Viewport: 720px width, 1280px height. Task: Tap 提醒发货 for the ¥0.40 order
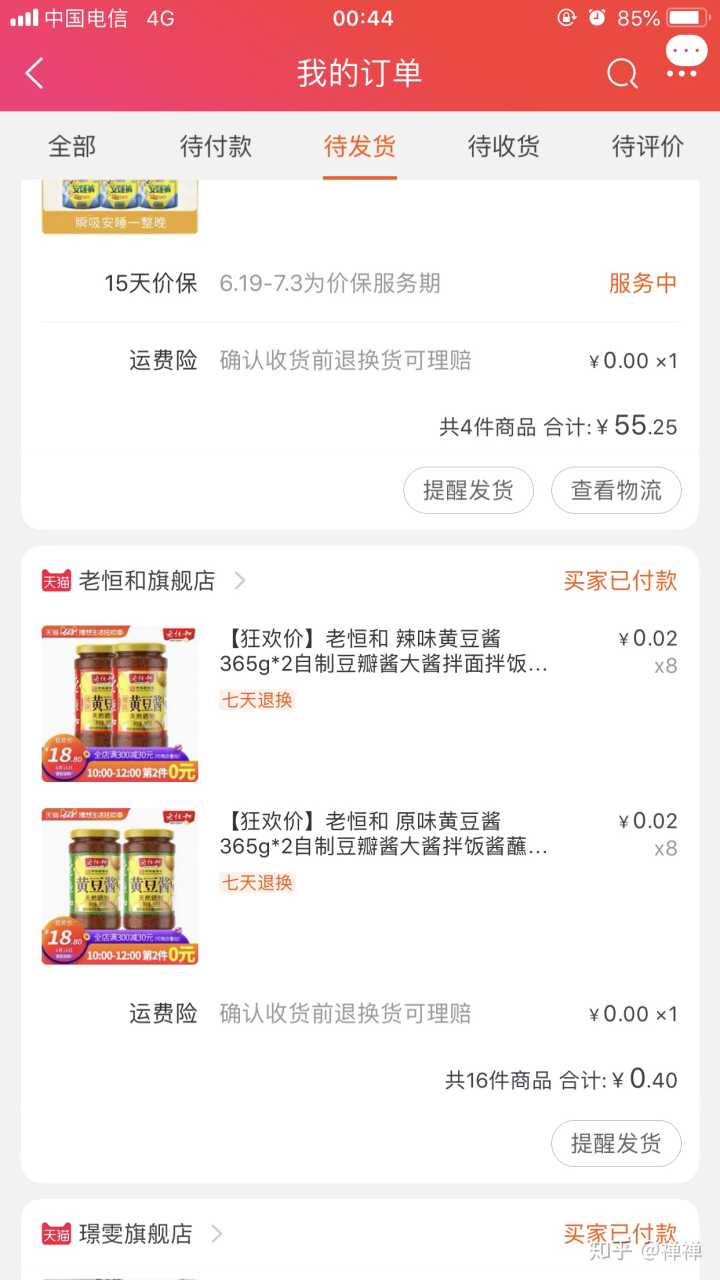tap(616, 1143)
